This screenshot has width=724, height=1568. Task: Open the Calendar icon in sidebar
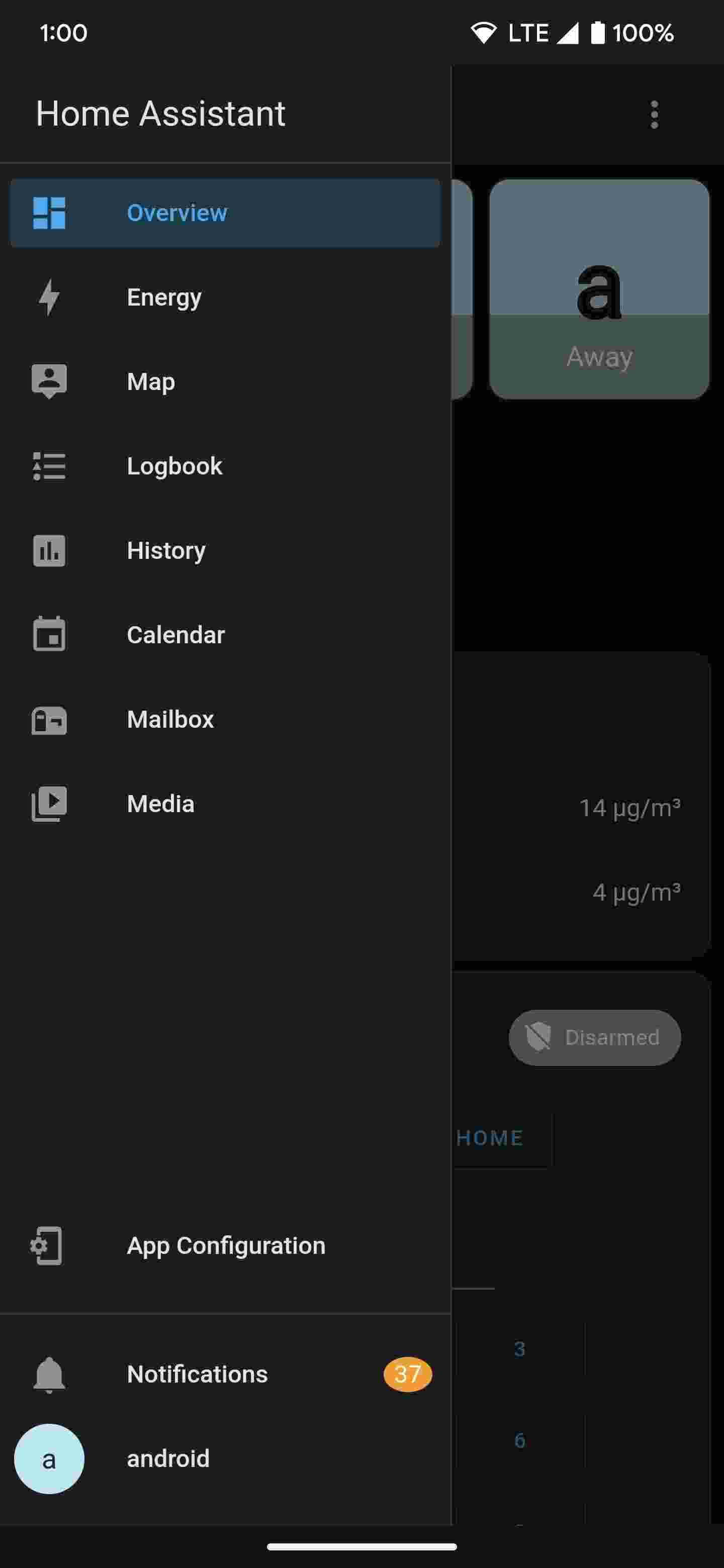tap(49, 635)
